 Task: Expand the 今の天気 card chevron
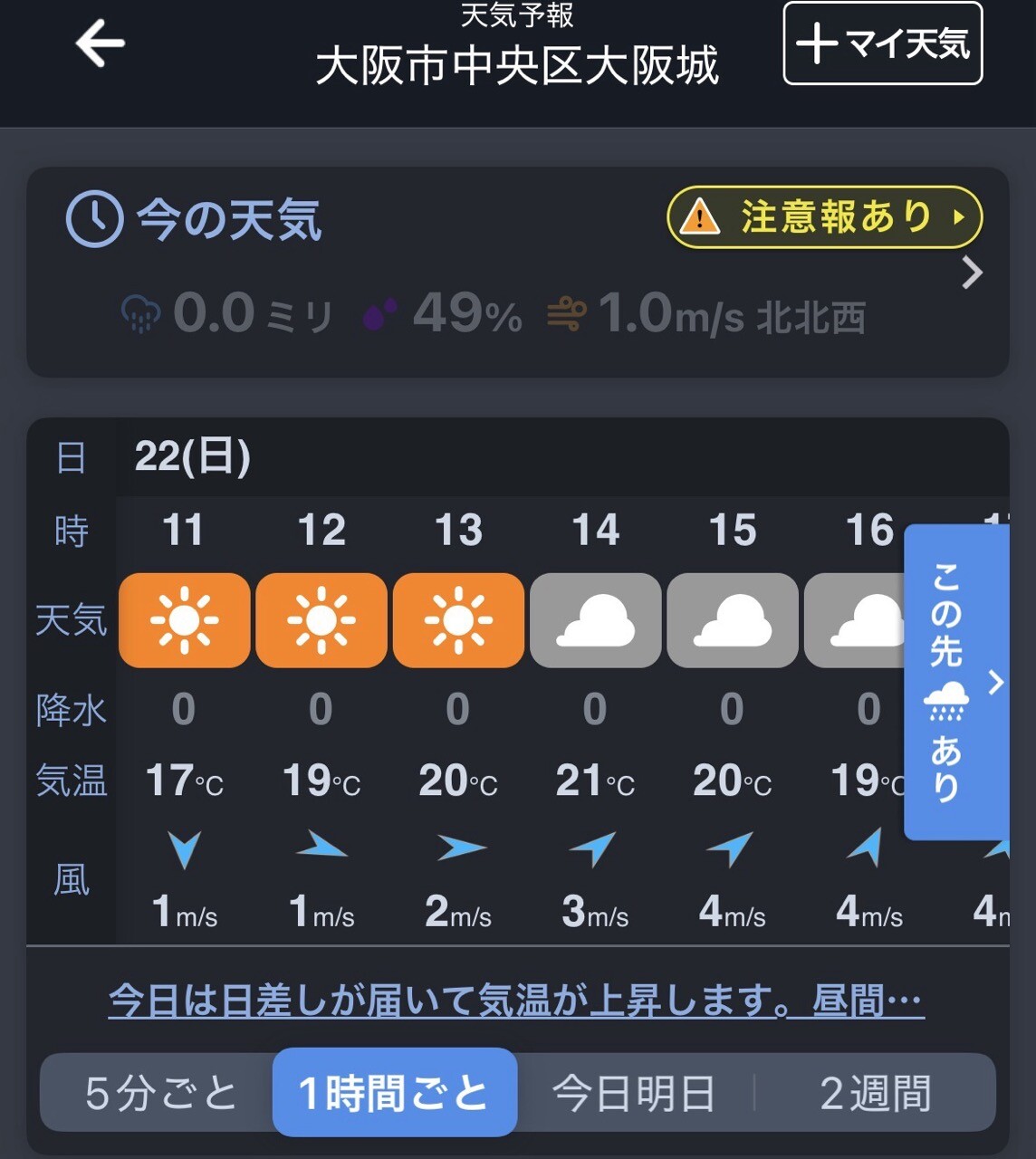click(972, 273)
